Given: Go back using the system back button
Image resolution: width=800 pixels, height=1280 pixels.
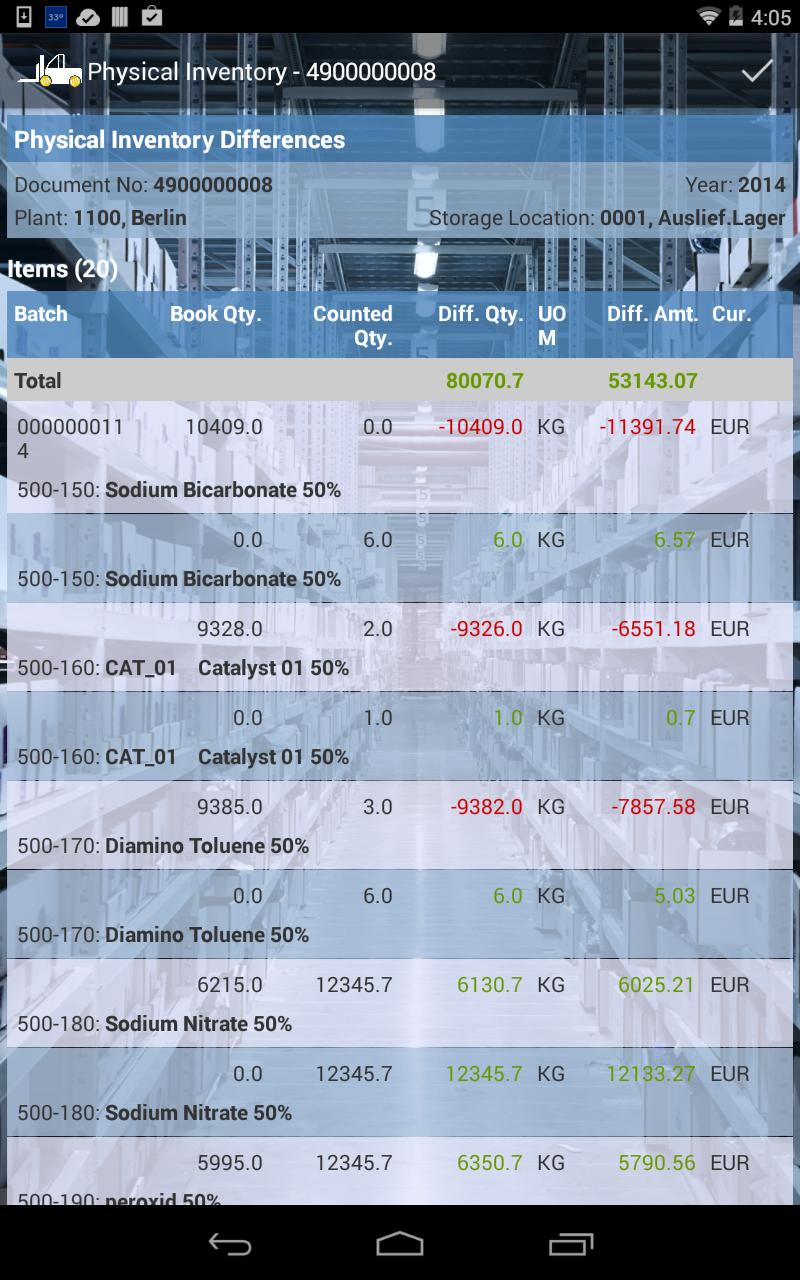Looking at the screenshot, I should [x=229, y=1243].
